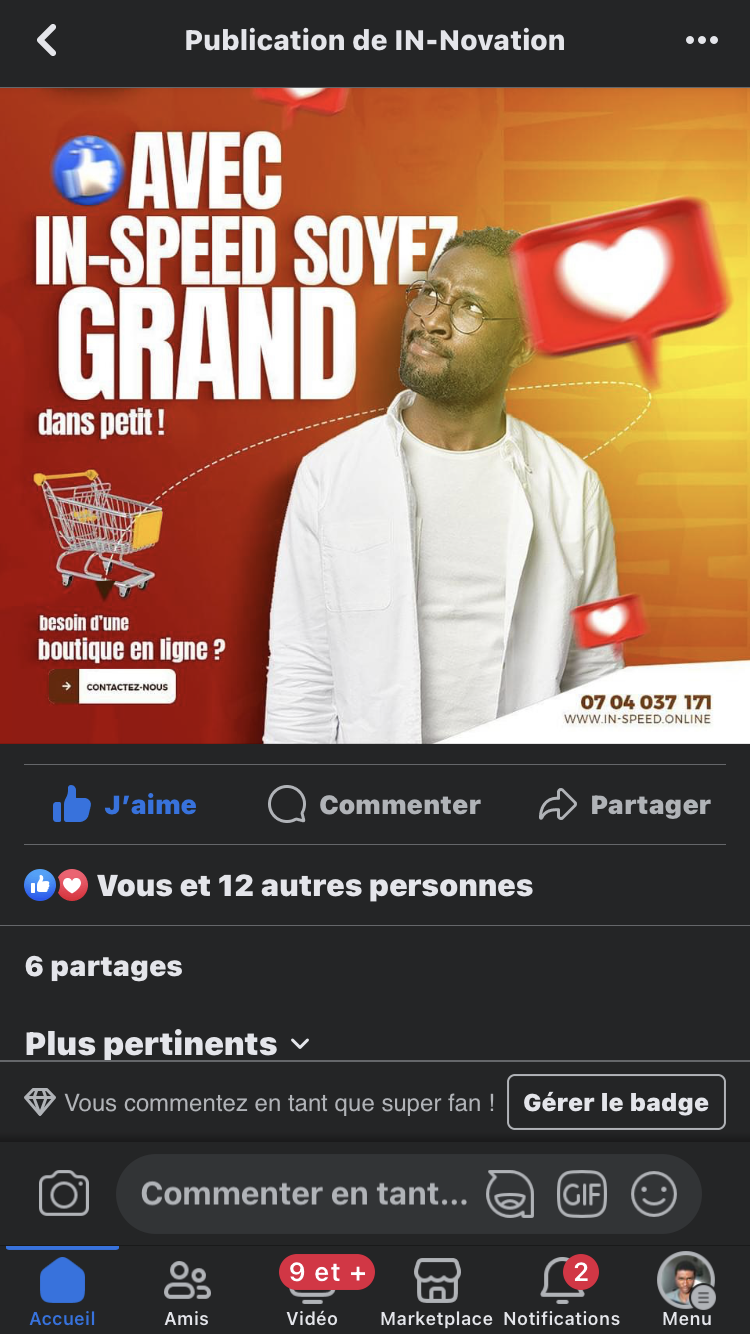Open the Menu tab
Viewport: 750px width, 1334px height.
(687, 1292)
